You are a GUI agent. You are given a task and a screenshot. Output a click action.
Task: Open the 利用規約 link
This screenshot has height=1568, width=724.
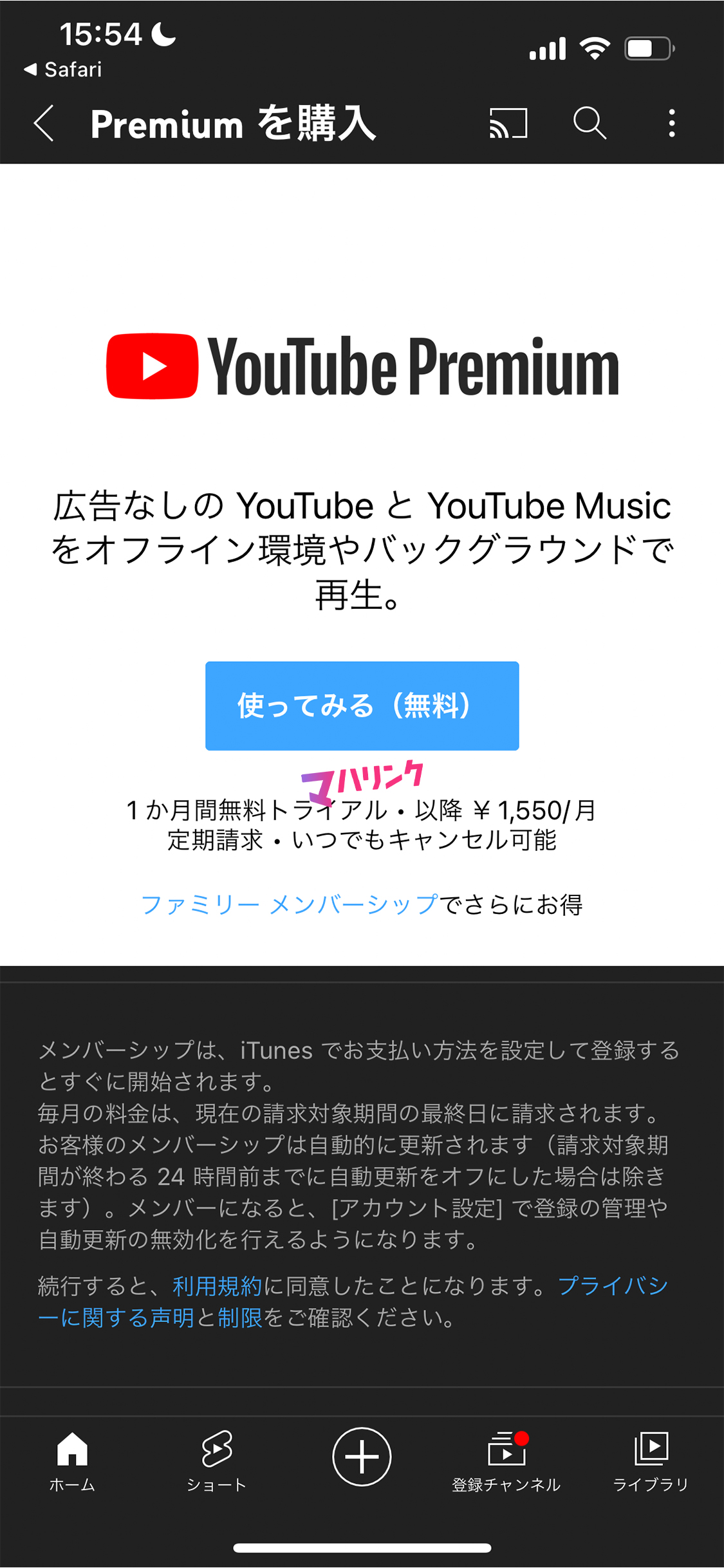pos(218,1286)
